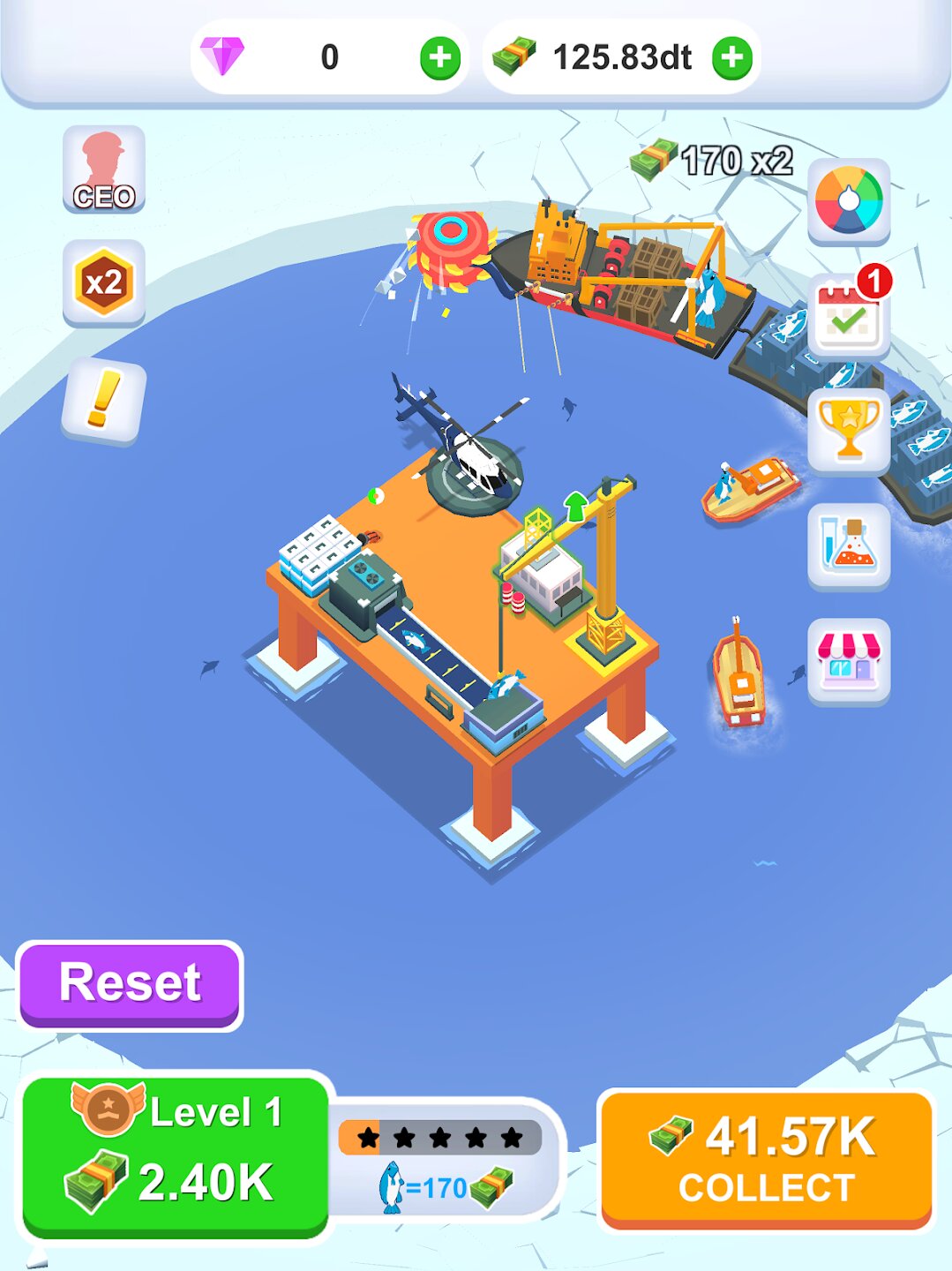Upgrade Level 1 for 2.40K
This screenshot has width=952, height=1271.
[x=176, y=1156]
